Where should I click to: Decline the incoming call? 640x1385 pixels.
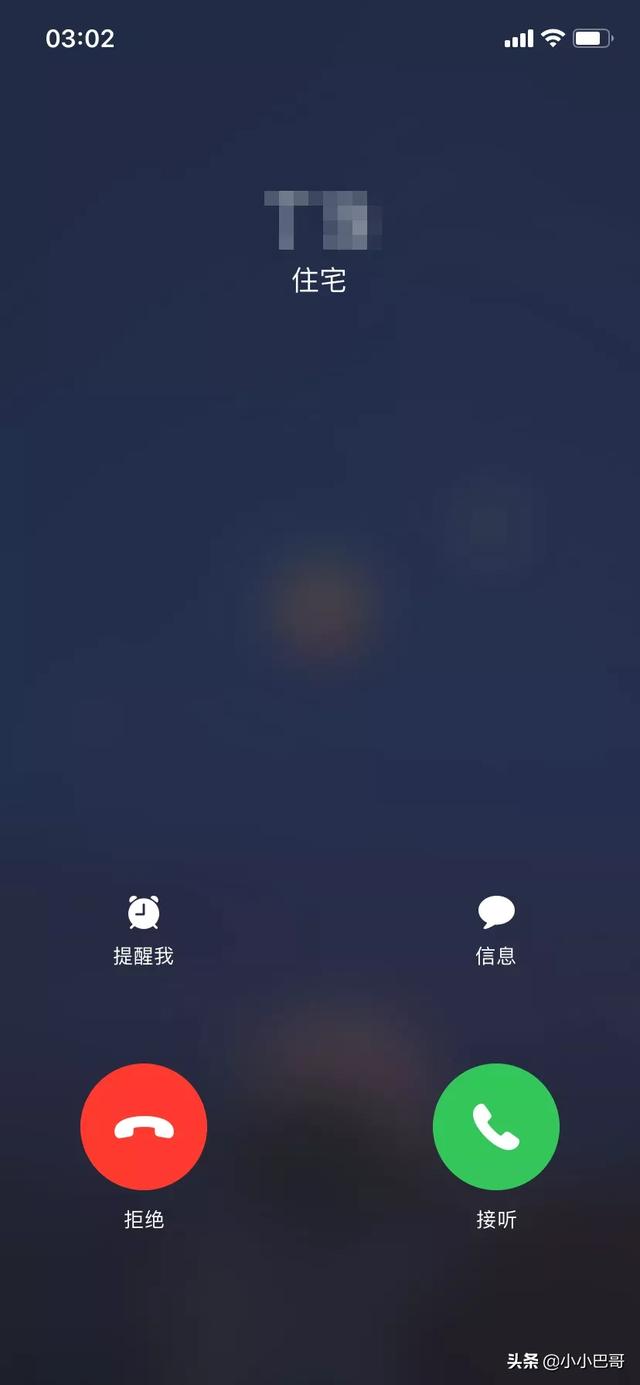pyautogui.click(x=143, y=1126)
